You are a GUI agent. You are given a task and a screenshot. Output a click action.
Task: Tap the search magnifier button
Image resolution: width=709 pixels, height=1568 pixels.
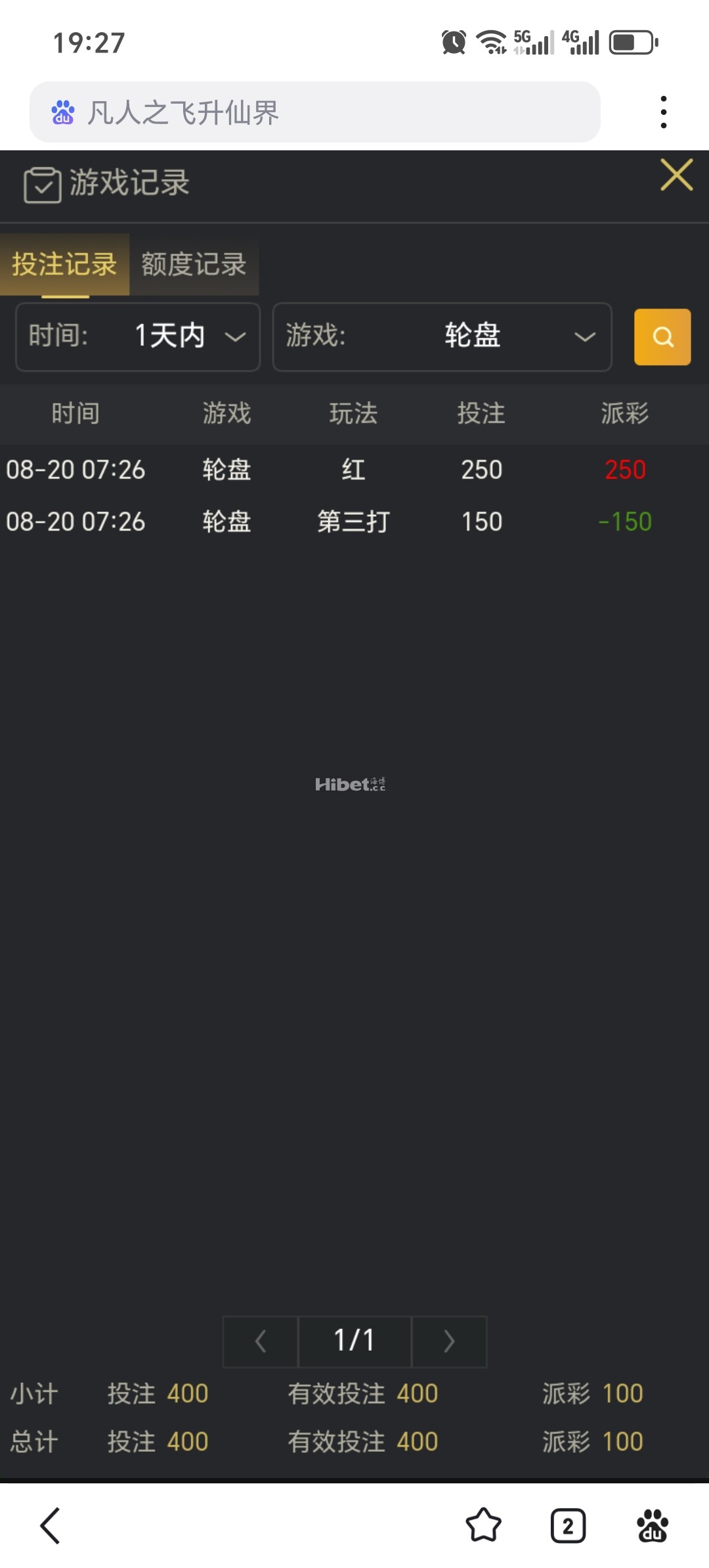(x=662, y=338)
